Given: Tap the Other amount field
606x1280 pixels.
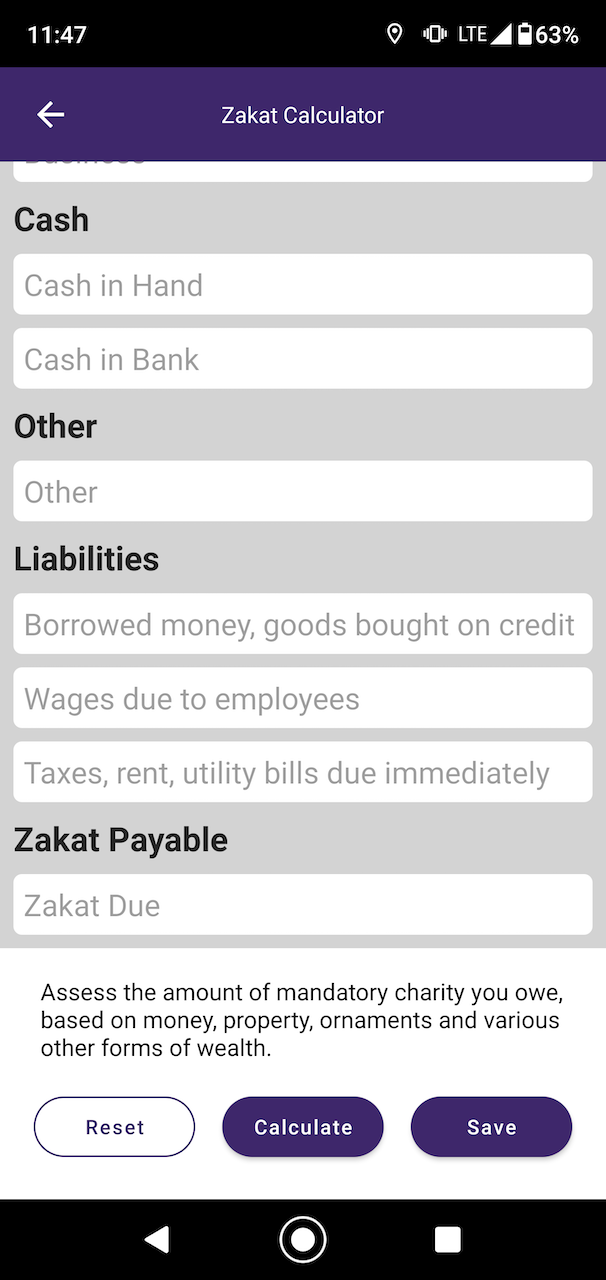Looking at the screenshot, I should coord(302,491).
